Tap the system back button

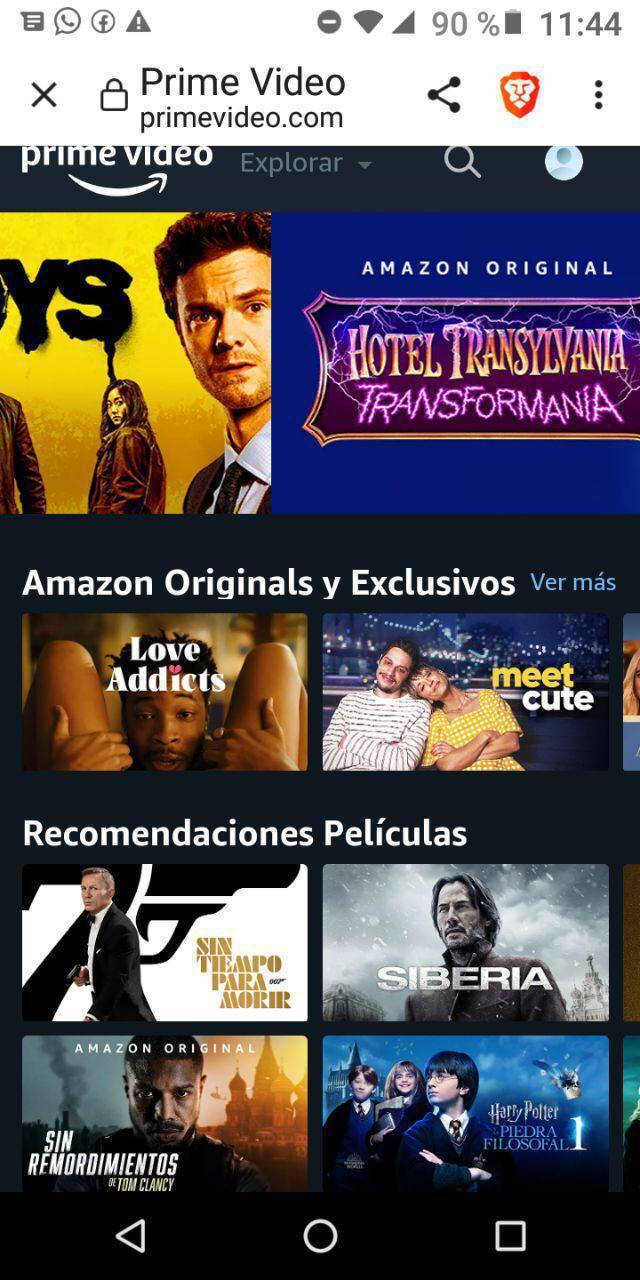pos(131,1236)
